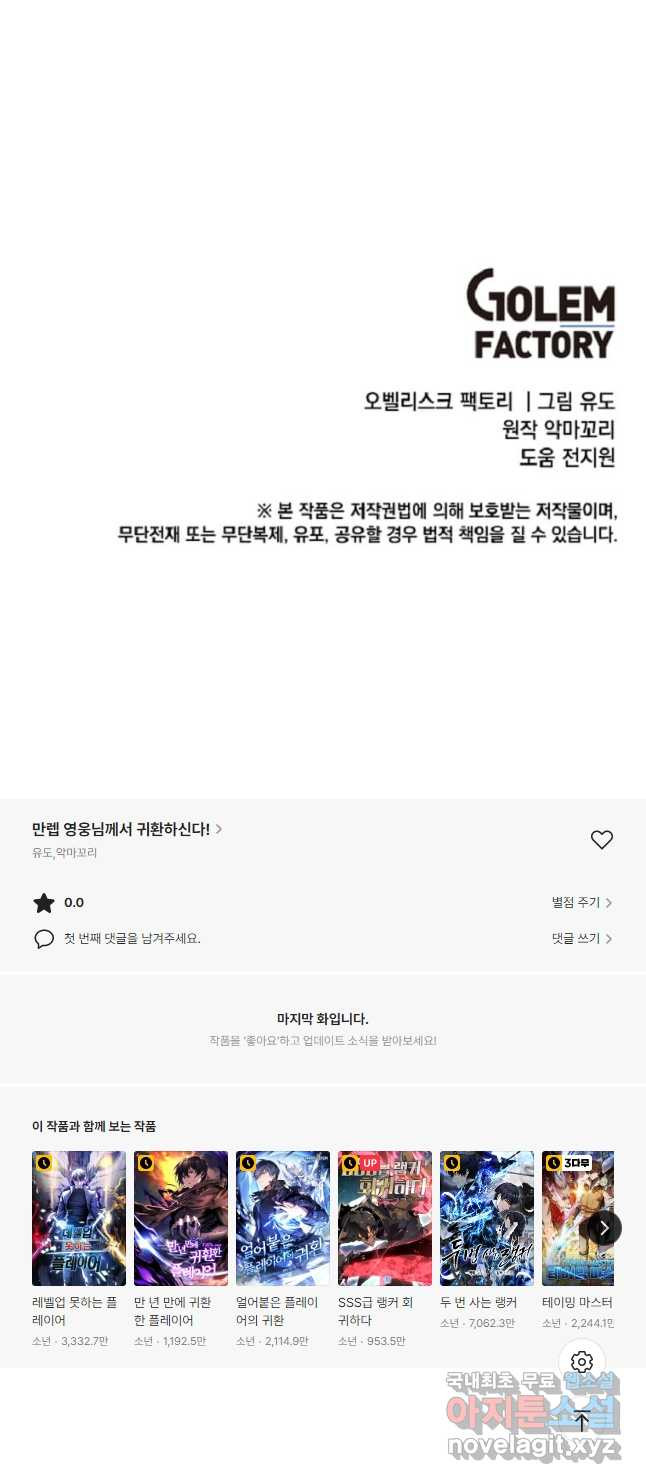Show next recommended titles with the arrow
646x1484 pixels.
tap(604, 1227)
